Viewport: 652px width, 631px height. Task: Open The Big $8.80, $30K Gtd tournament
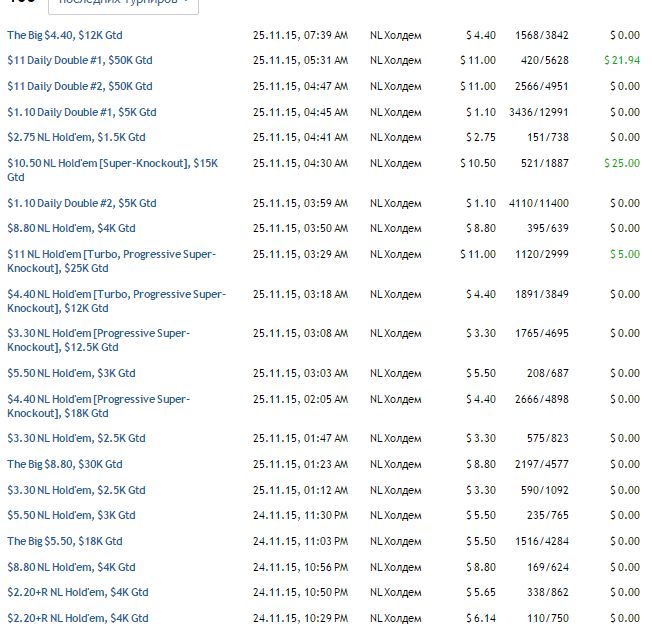point(64,465)
